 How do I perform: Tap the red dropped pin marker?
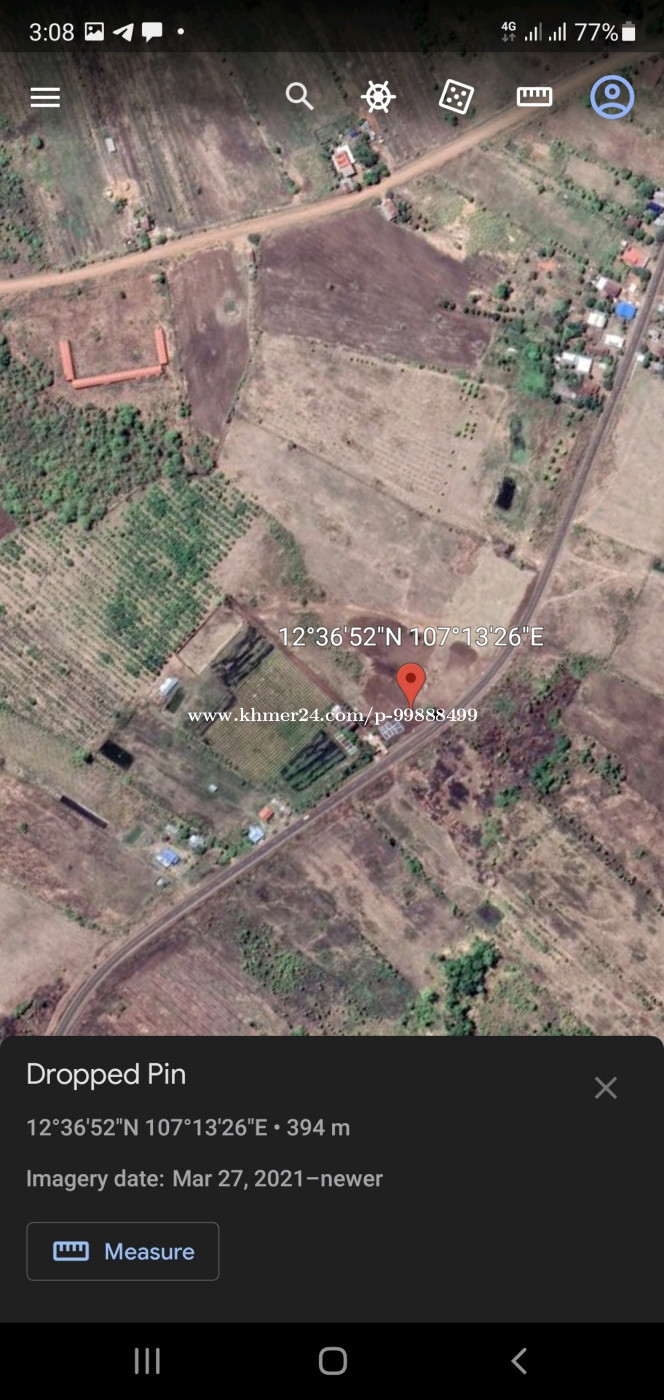(x=410, y=683)
